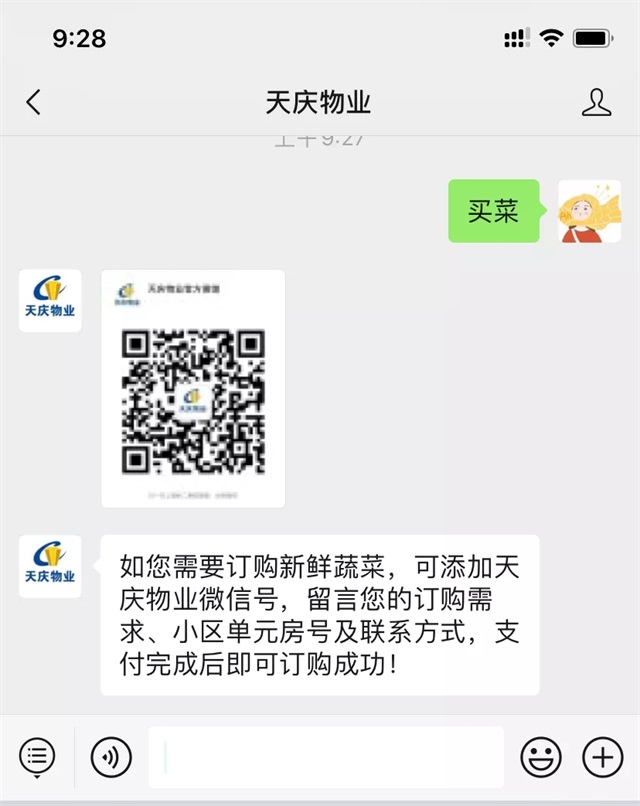This screenshot has height=806, width=640.
Task: Go back from the 天庆物业 chat
Action: pos(34,102)
